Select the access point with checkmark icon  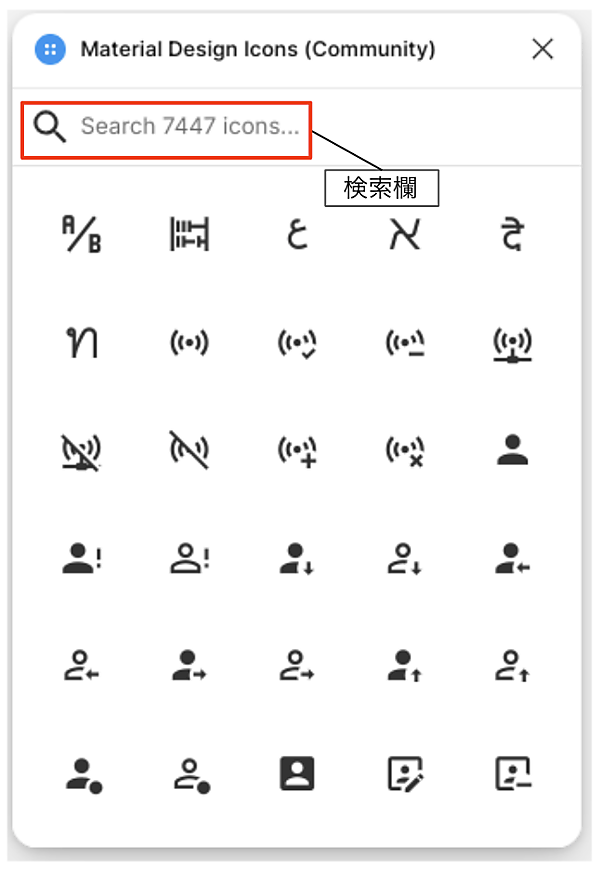pyautogui.click(x=297, y=344)
